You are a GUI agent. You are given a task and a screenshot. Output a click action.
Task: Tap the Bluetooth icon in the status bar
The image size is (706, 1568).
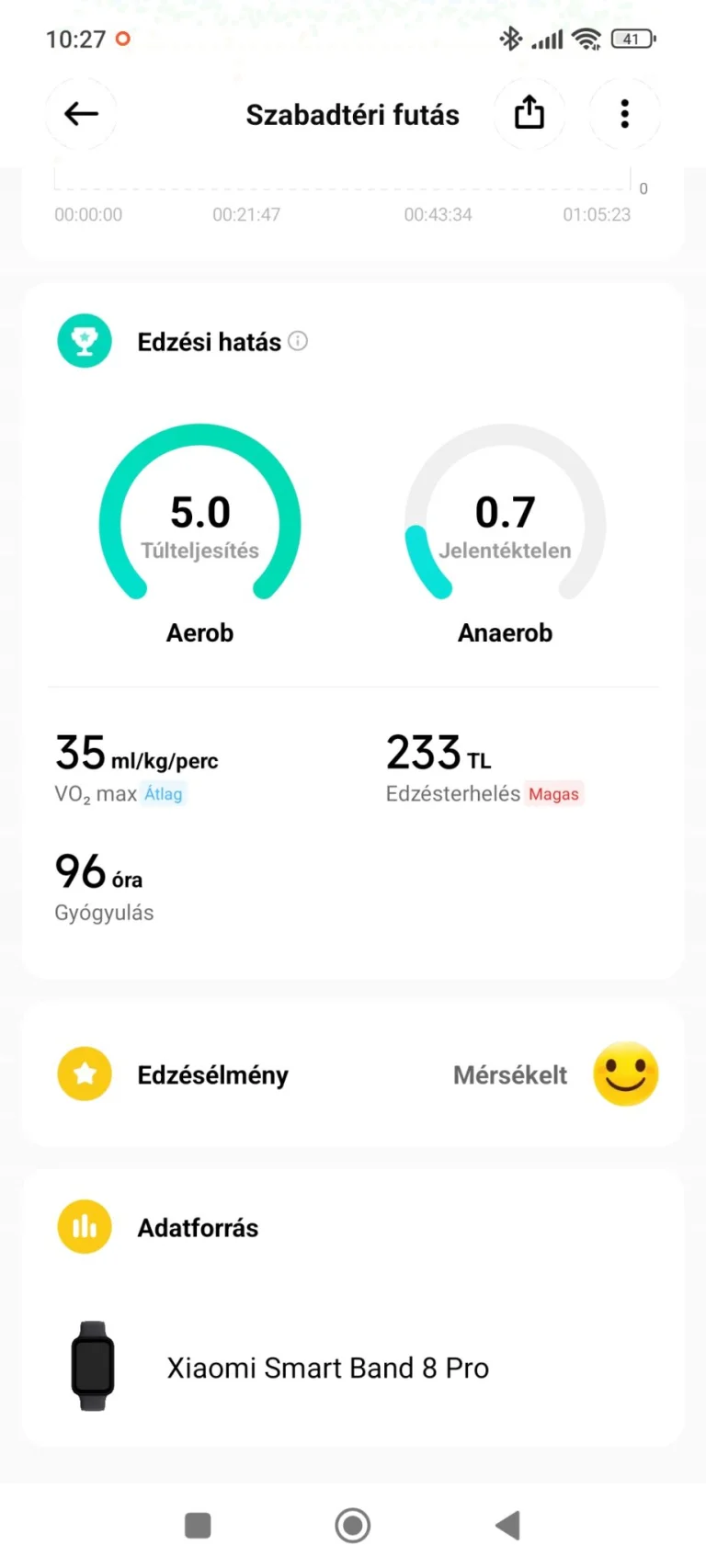point(510,40)
